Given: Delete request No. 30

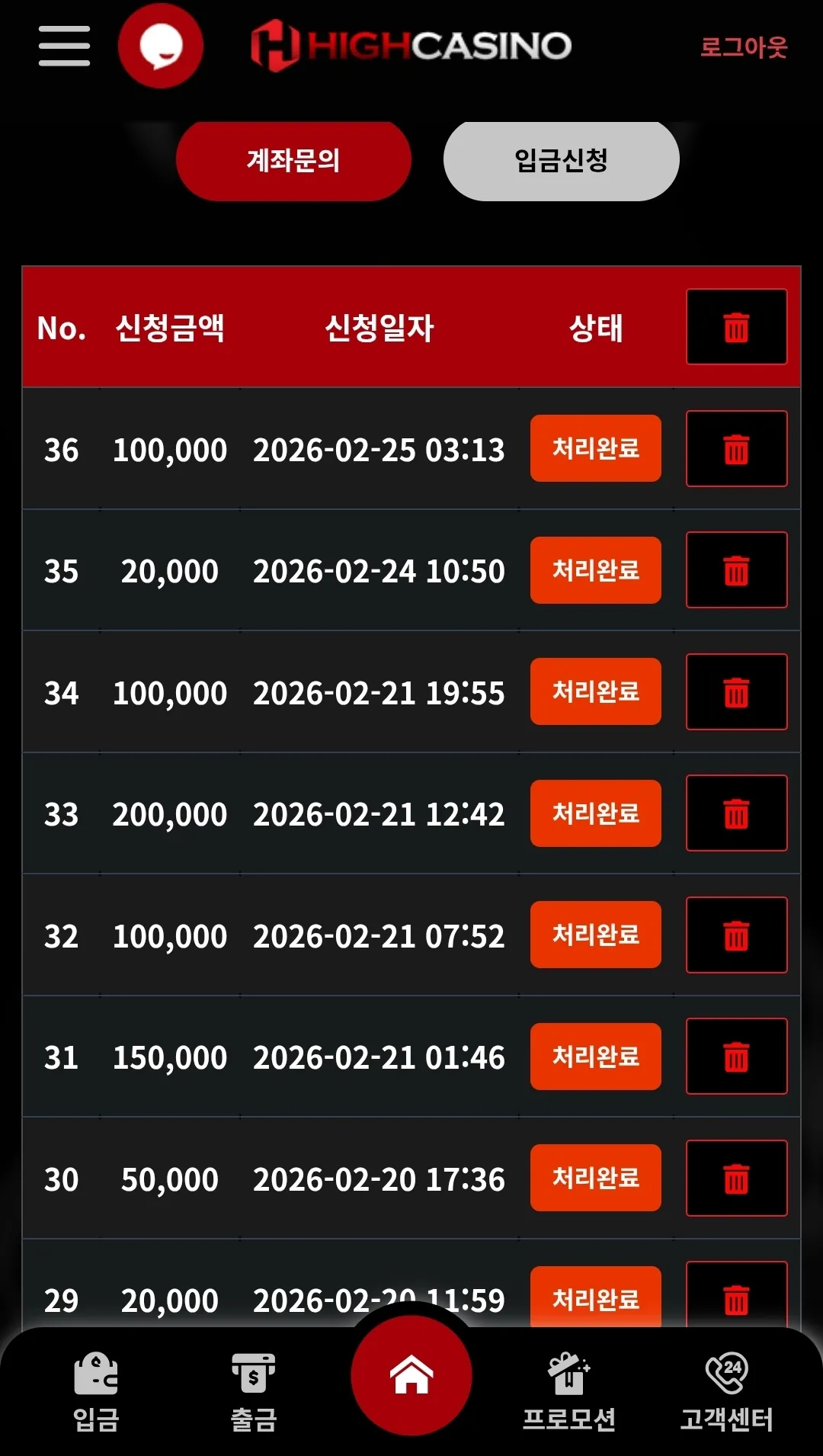Looking at the screenshot, I should pyautogui.click(x=737, y=1178).
